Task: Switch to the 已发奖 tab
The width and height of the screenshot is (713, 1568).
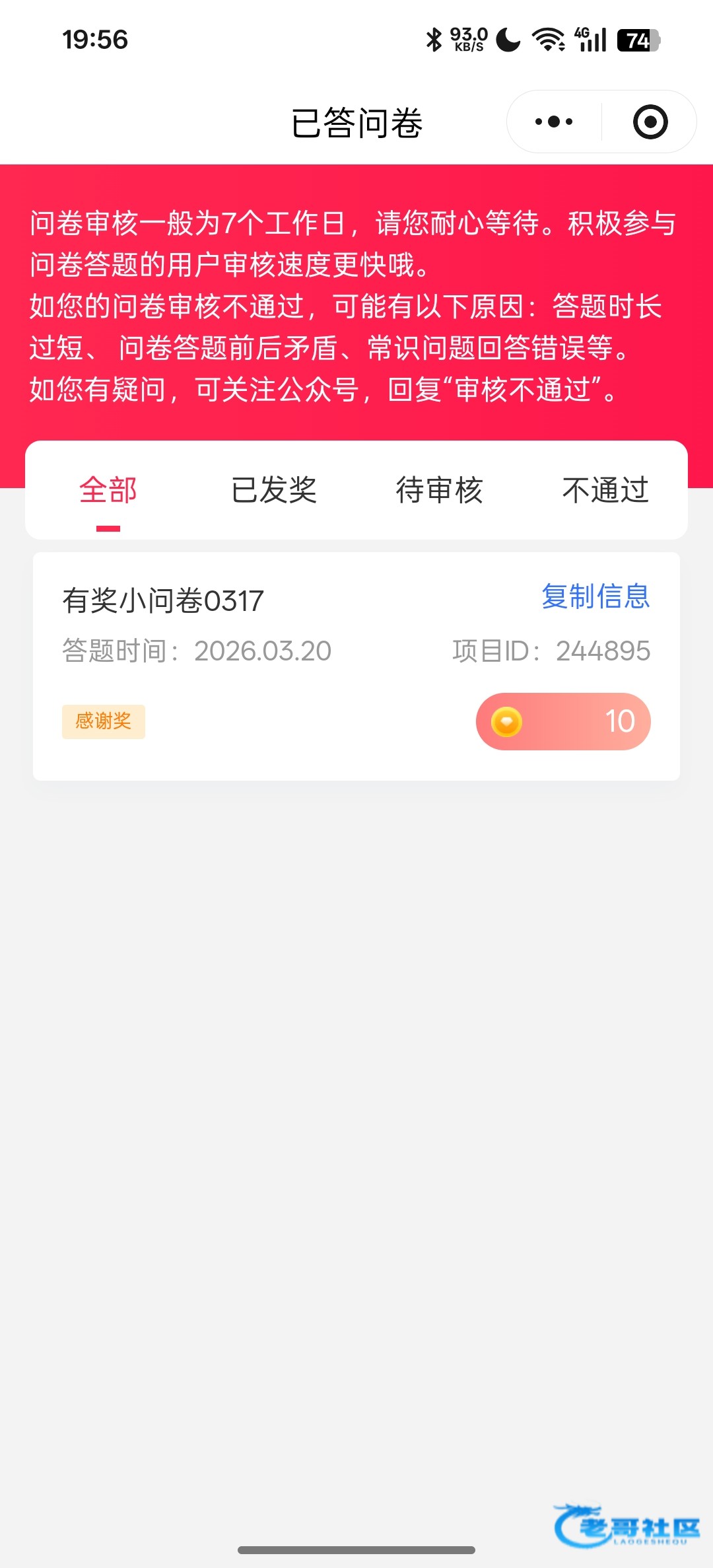Action: 274,490
